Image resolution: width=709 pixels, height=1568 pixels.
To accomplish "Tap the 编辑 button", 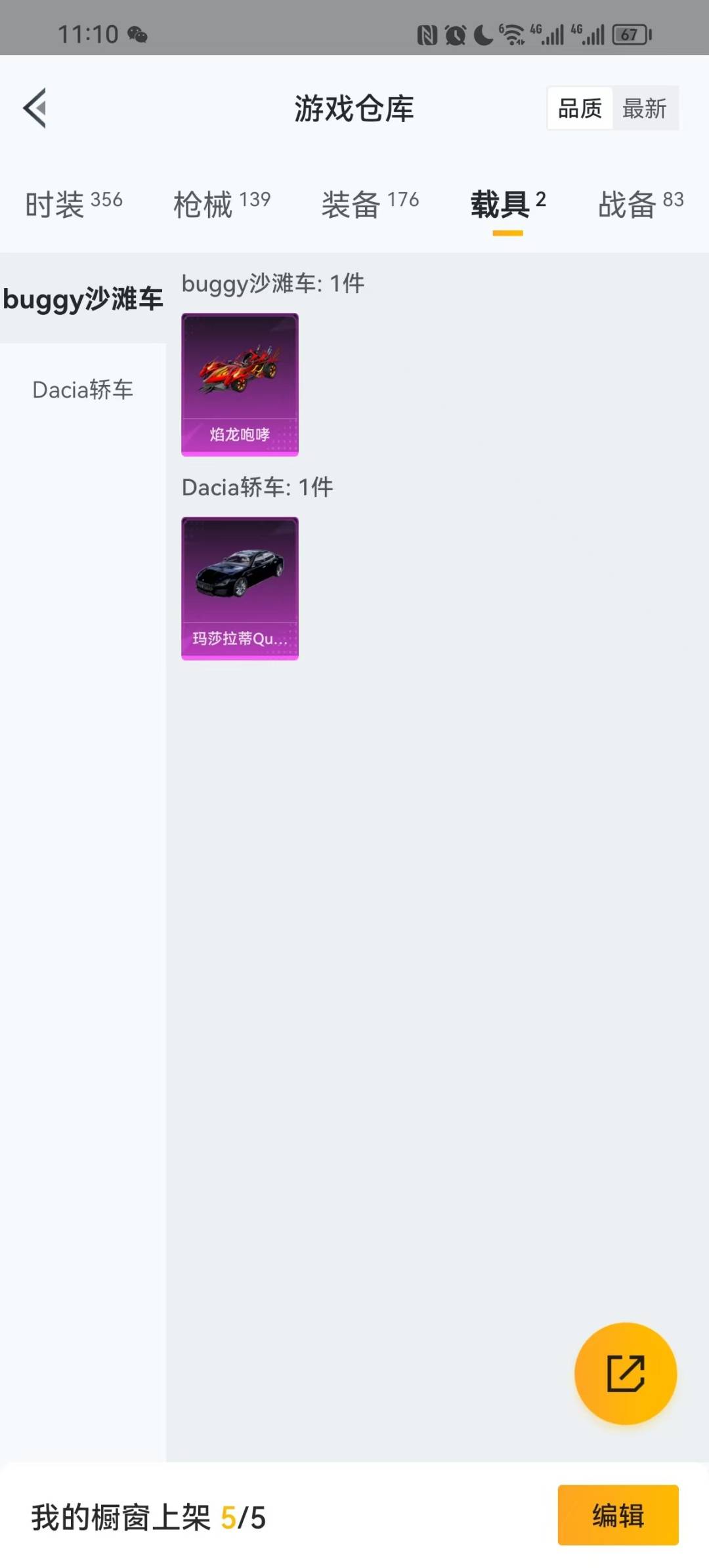I will point(618,1515).
